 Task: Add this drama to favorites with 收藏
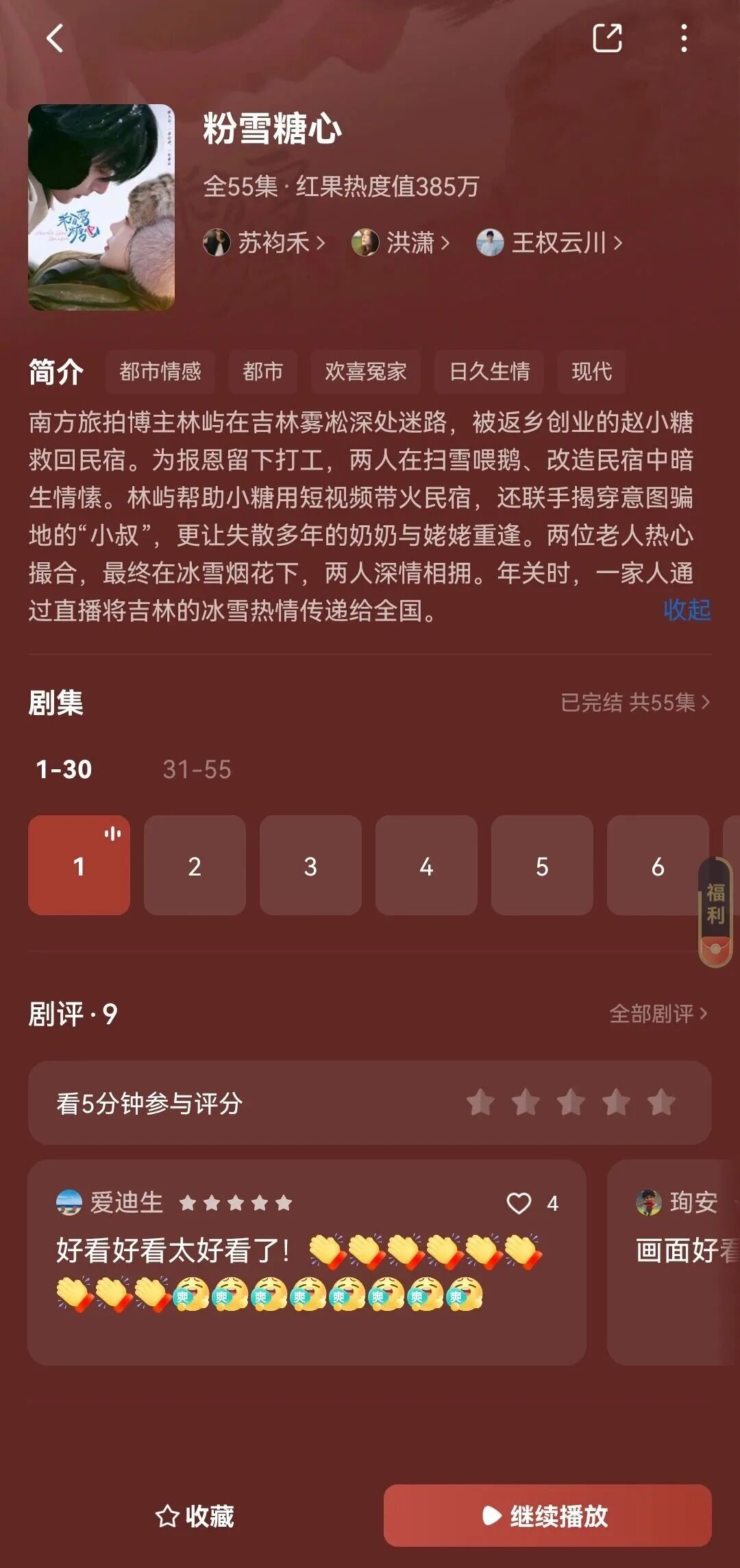pos(195,1516)
